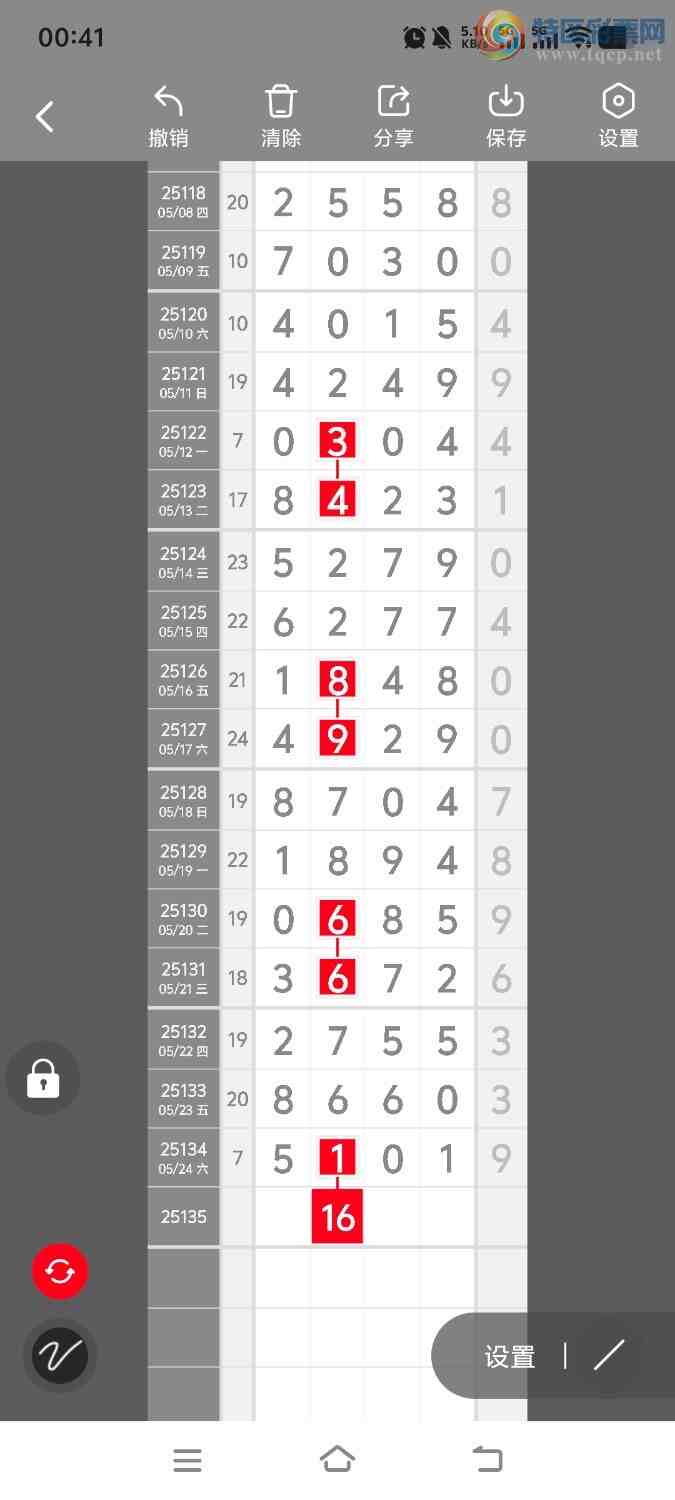The height and width of the screenshot is (1500, 675).
Task: Tap the red refresh button
Action: click(x=60, y=1271)
